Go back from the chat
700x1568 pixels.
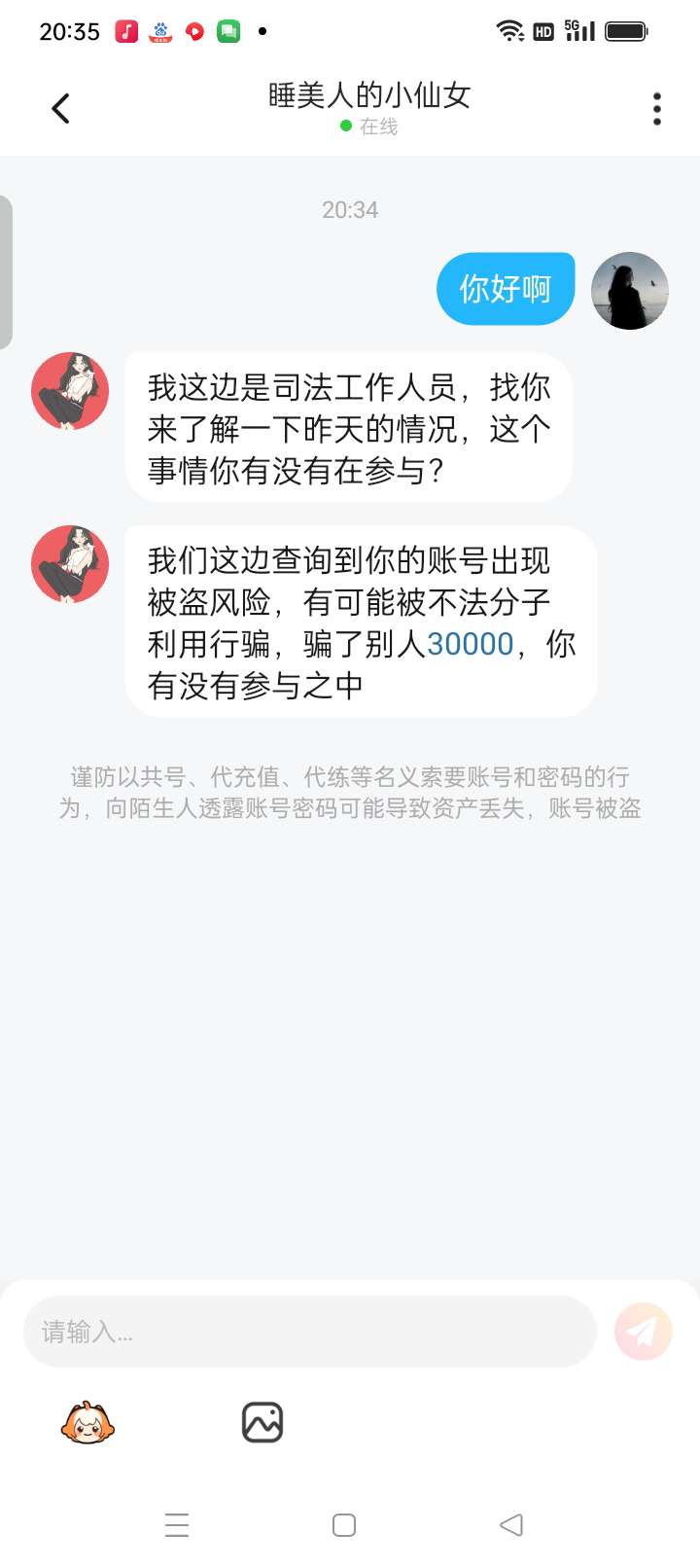(x=61, y=108)
